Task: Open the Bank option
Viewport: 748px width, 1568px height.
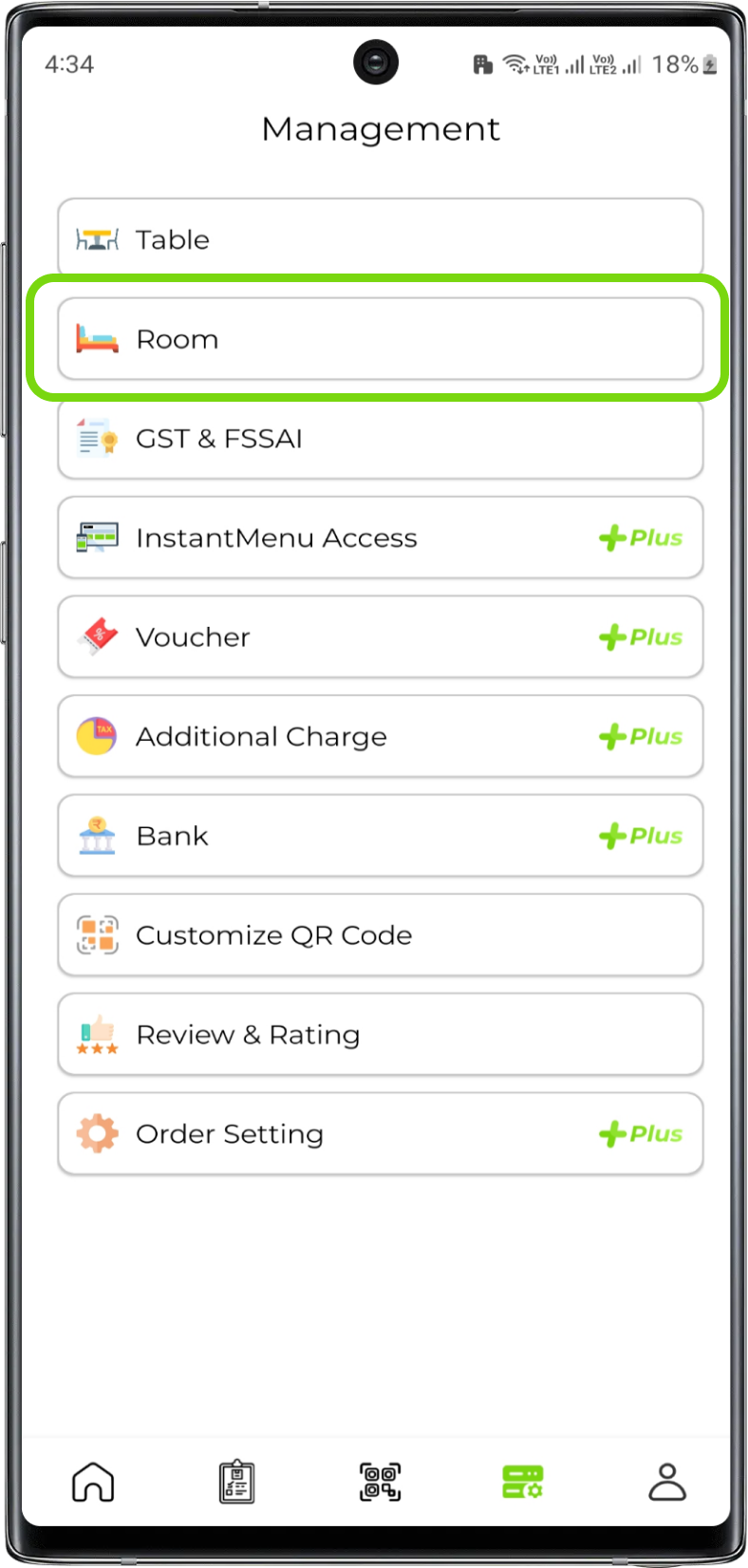Action: 380,836
